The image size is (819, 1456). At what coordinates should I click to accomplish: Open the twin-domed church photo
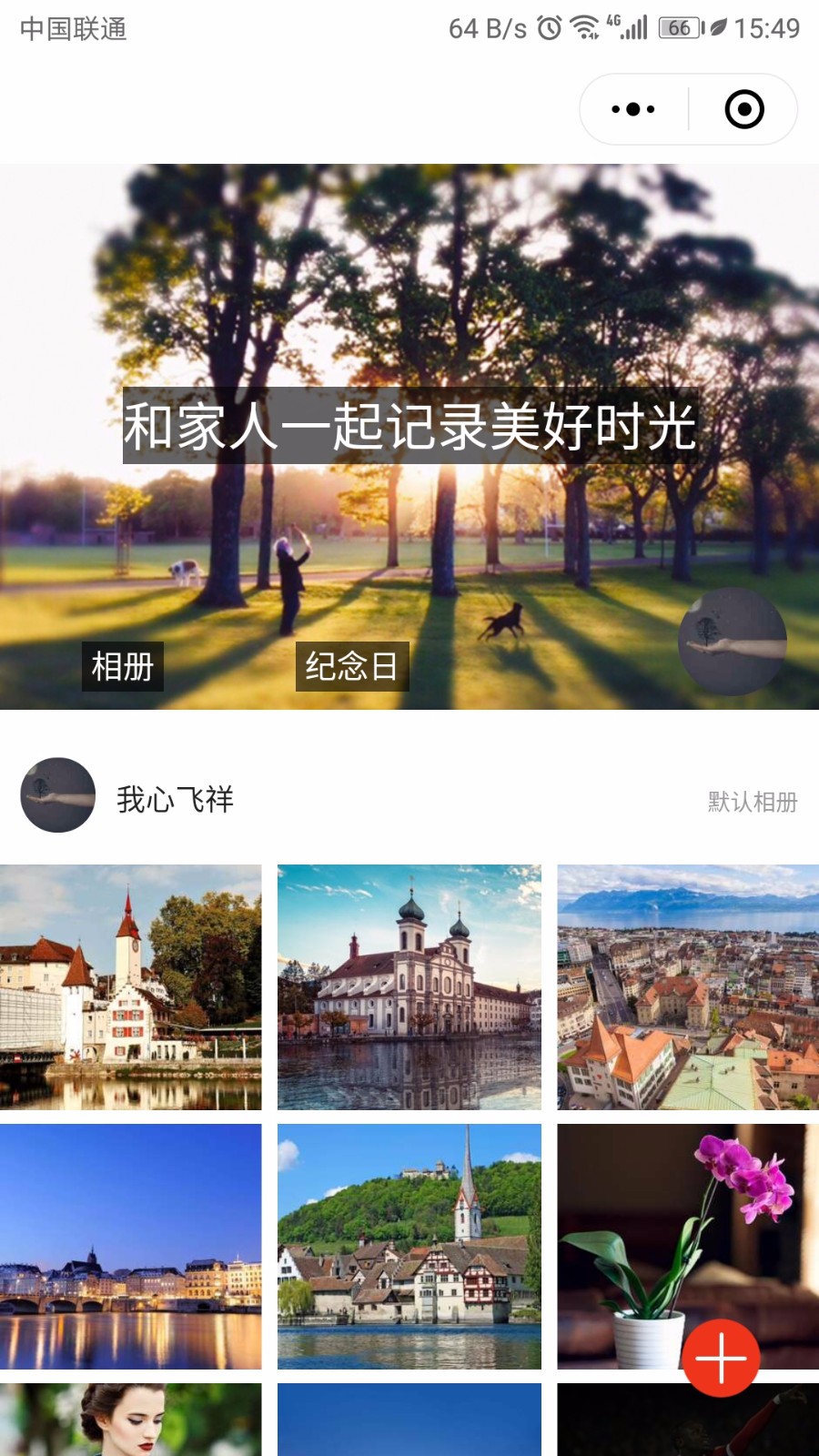click(x=409, y=987)
